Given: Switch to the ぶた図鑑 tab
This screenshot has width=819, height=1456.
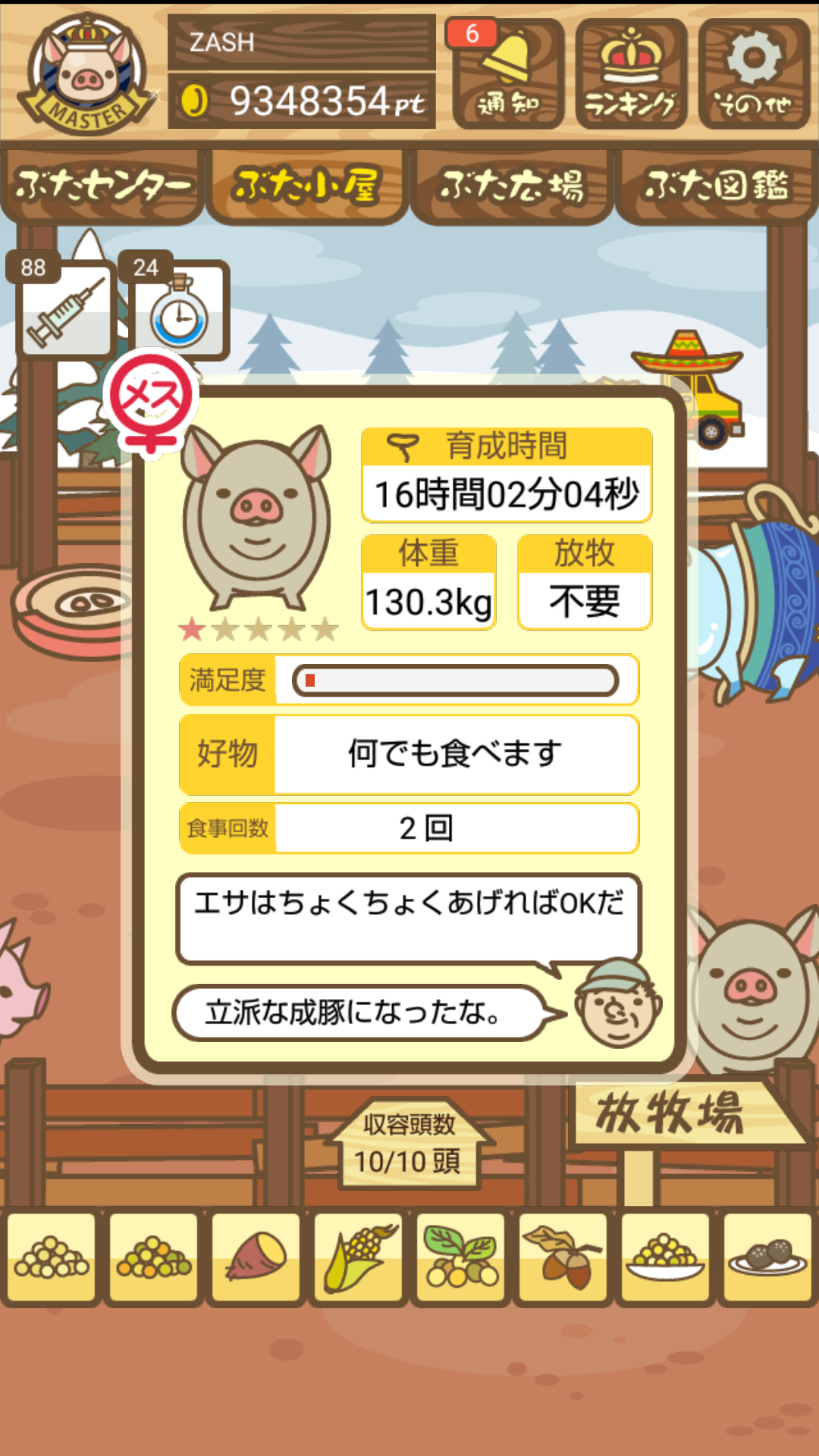Looking at the screenshot, I should coord(717,186).
